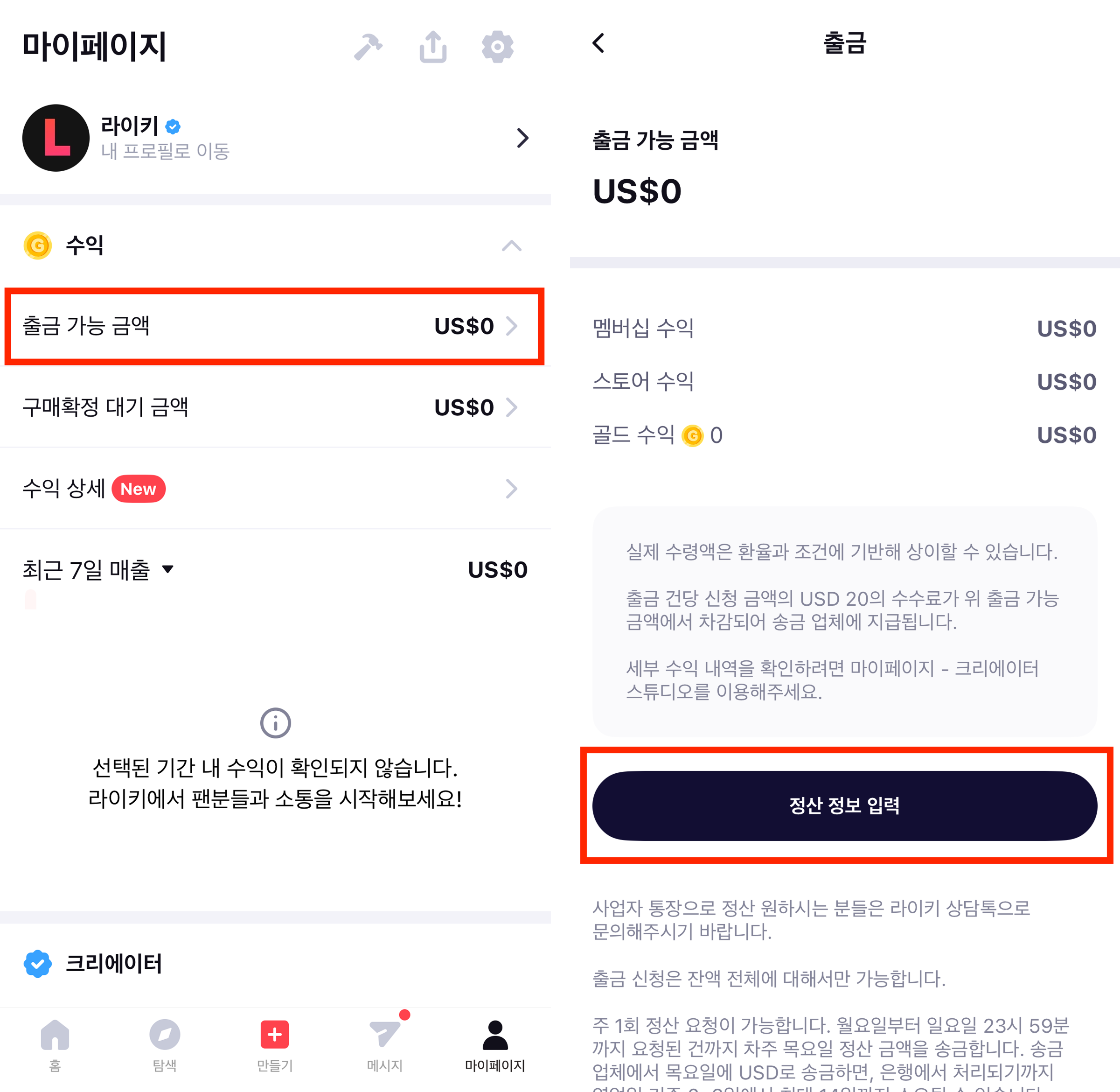Viewport: 1120px width, 1092px height.
Task: Switch to the 탐색 tab
Action: coord(165,1045)
